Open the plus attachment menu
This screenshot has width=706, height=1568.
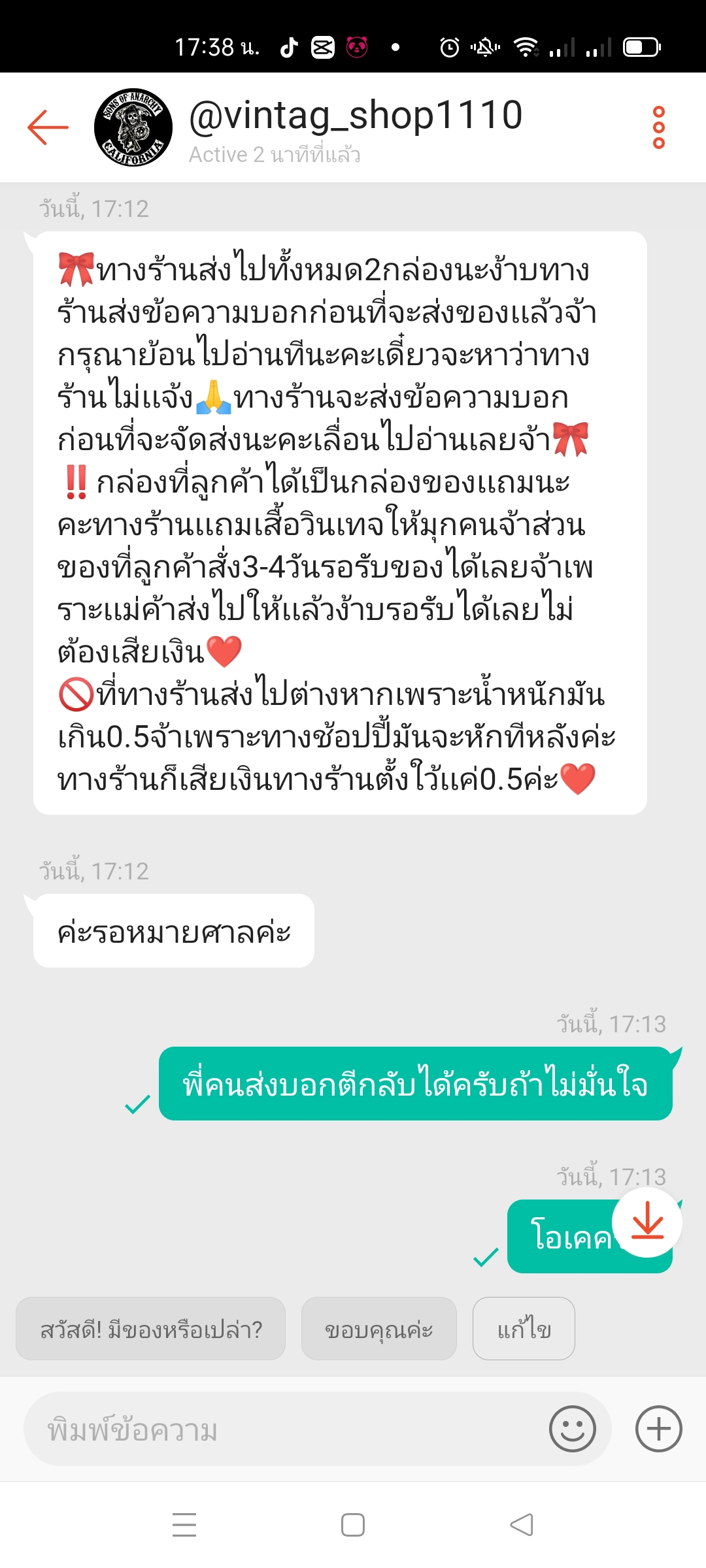pos(658,1429)
